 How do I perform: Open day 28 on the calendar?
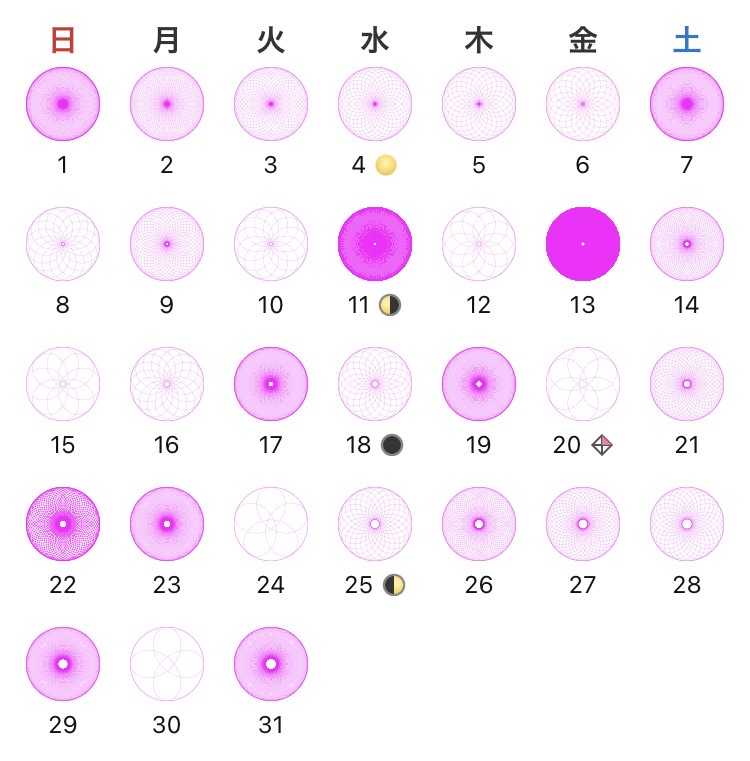[687, 524]
